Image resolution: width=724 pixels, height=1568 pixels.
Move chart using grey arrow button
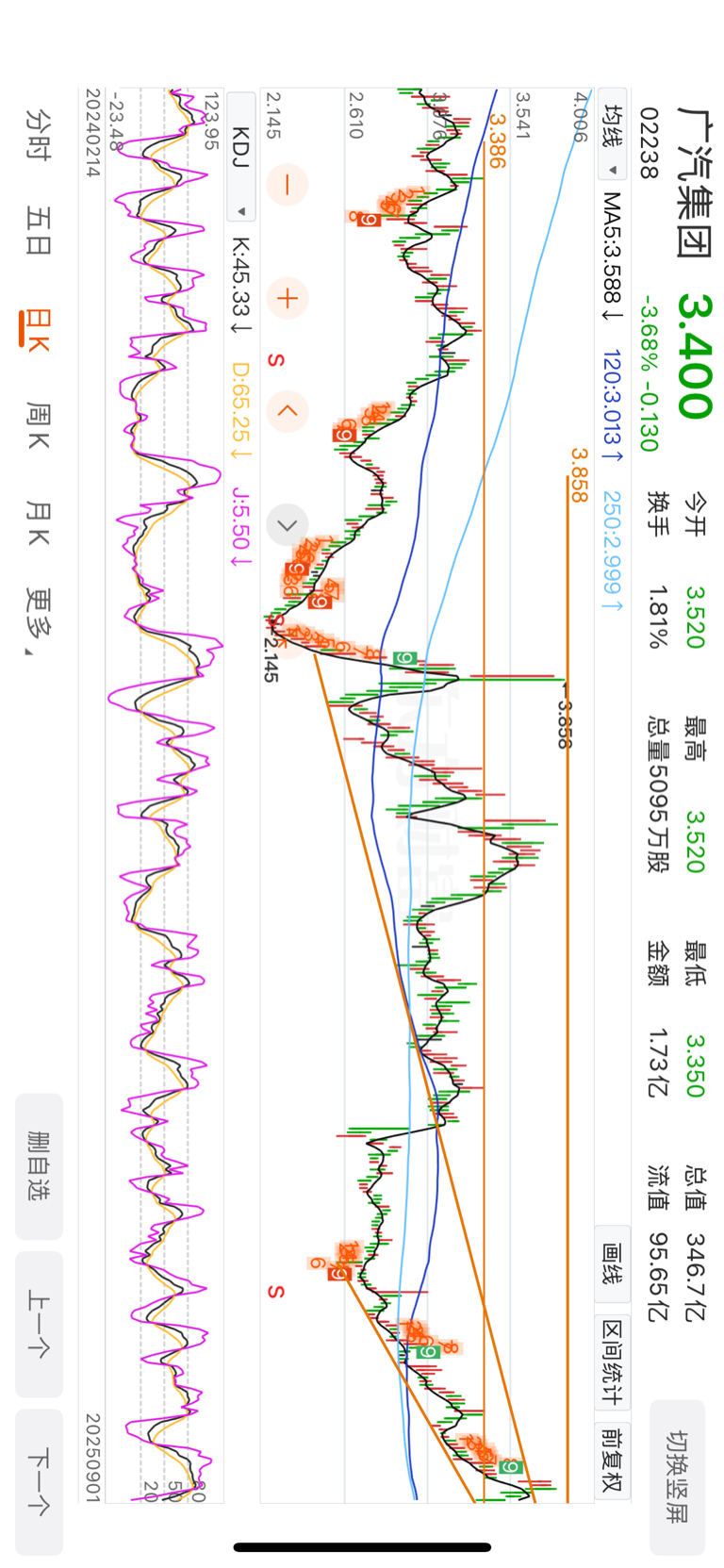[287, 524]
